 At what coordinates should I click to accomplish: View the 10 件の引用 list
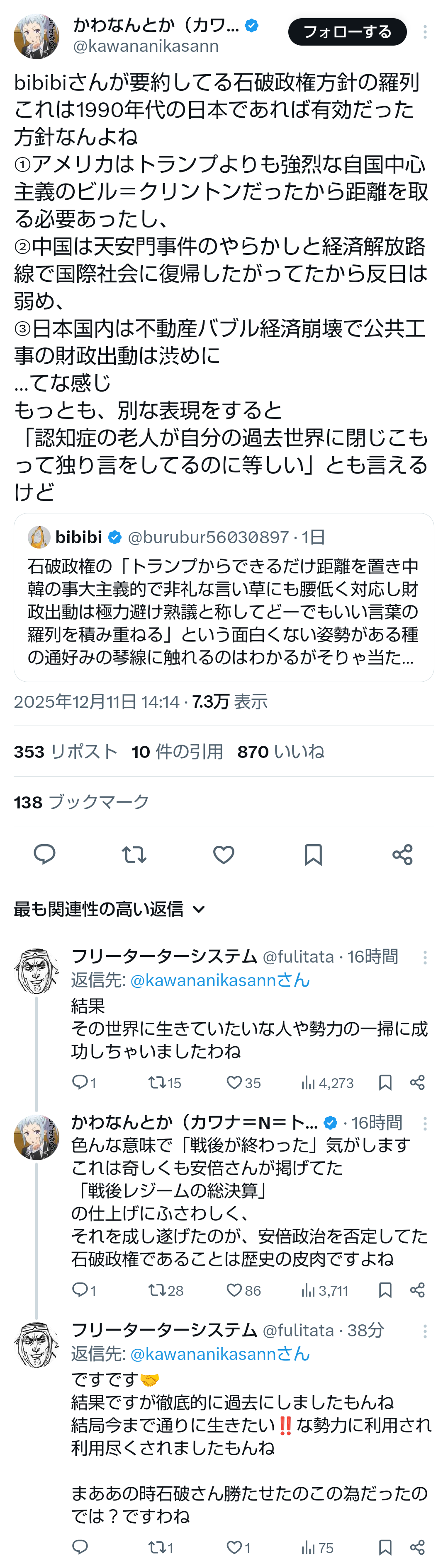pyautogui.click(x=177, y=752)
